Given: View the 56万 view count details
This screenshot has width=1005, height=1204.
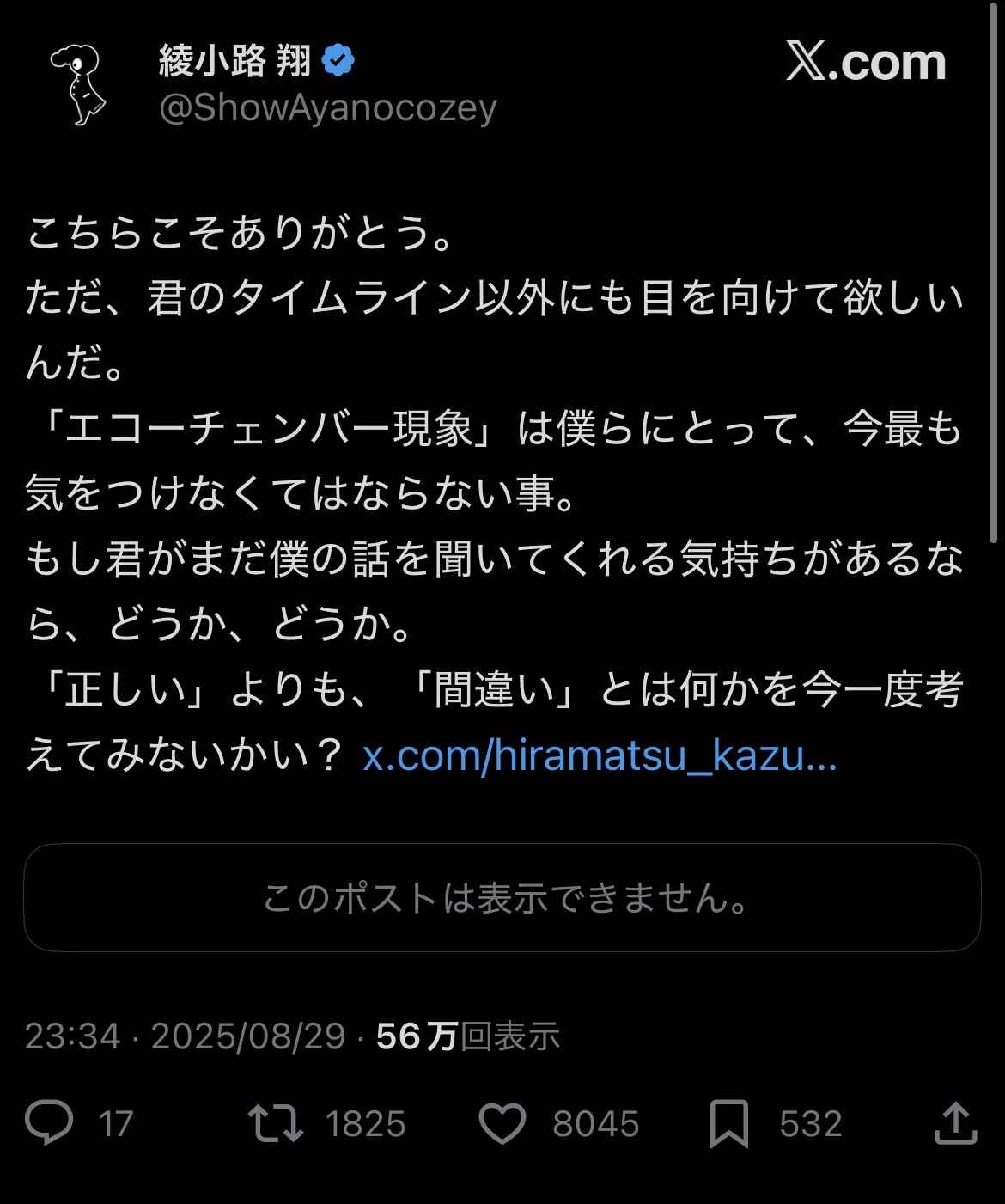Looking at the screenshot, I should tap(467, 1036).
